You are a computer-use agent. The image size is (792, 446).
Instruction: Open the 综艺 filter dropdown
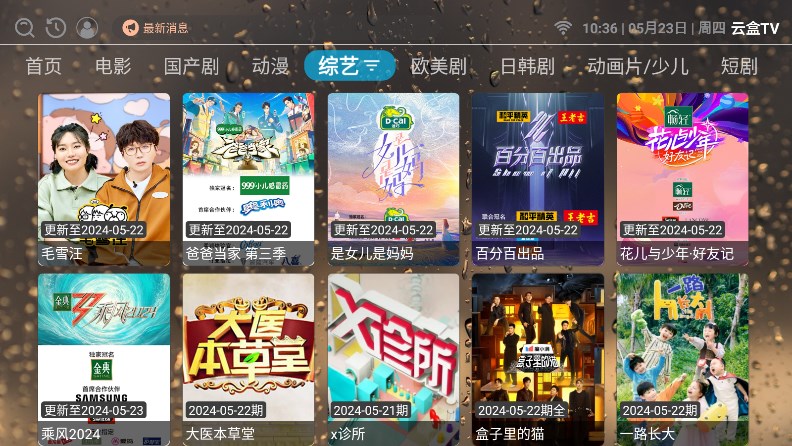(349, 66)
